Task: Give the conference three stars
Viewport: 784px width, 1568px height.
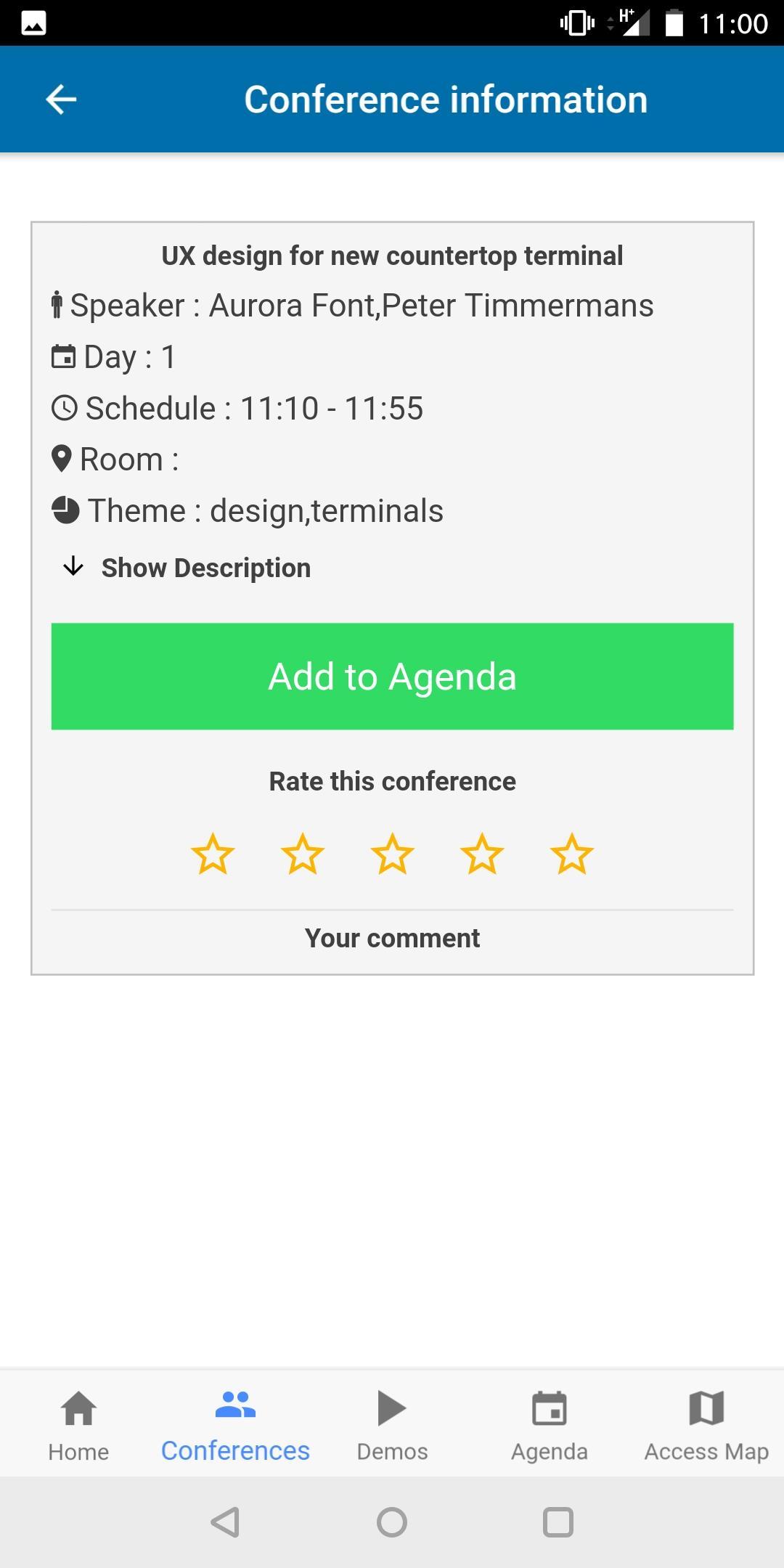Action: tap(392, 854)
